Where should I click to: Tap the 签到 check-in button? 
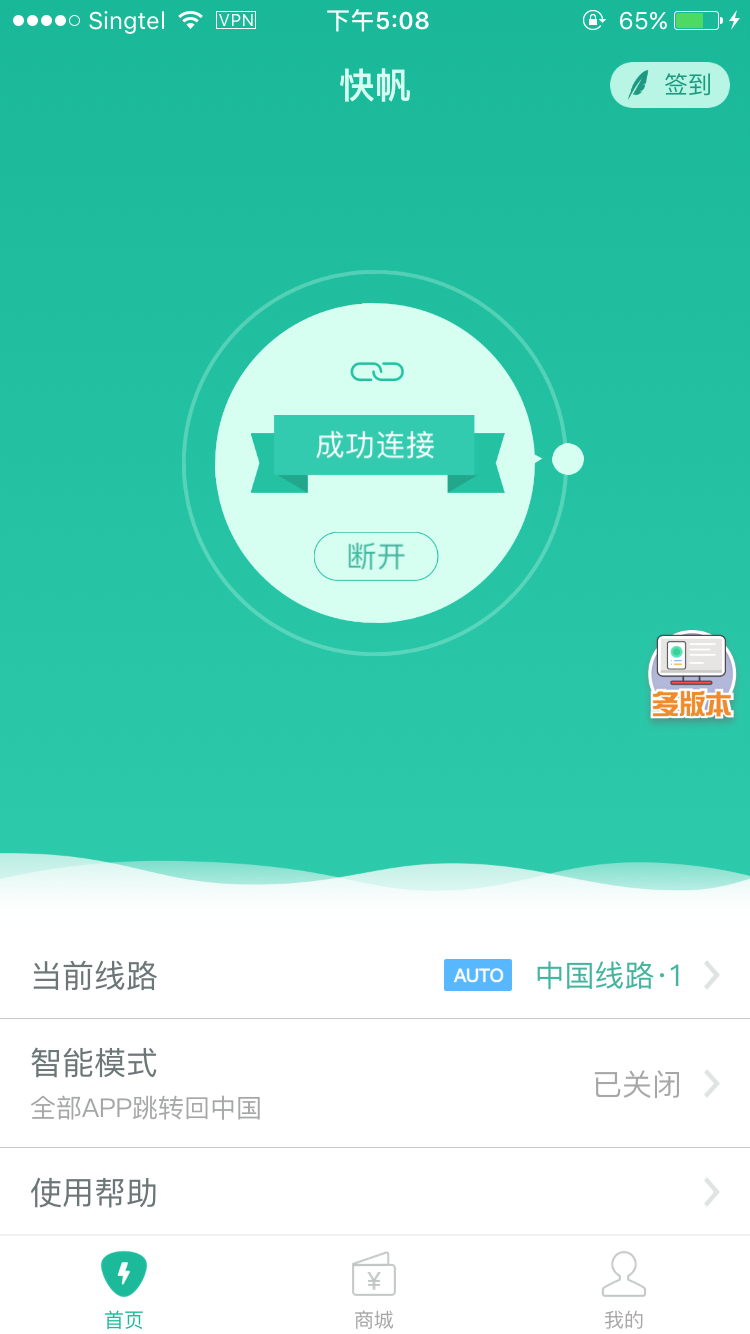[x=670, y=86]
